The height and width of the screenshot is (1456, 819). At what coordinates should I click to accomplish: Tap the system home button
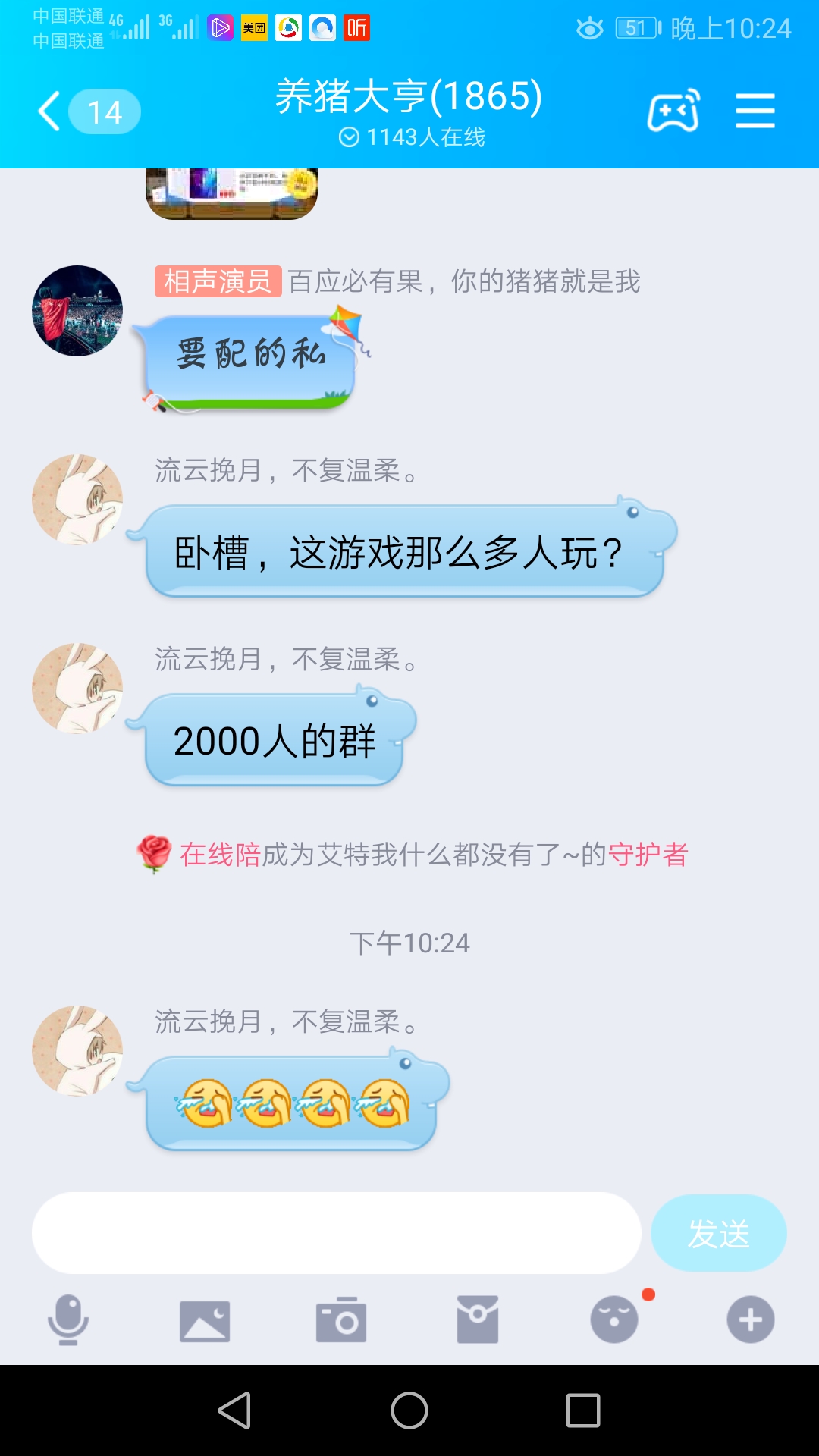point(409,1410)
